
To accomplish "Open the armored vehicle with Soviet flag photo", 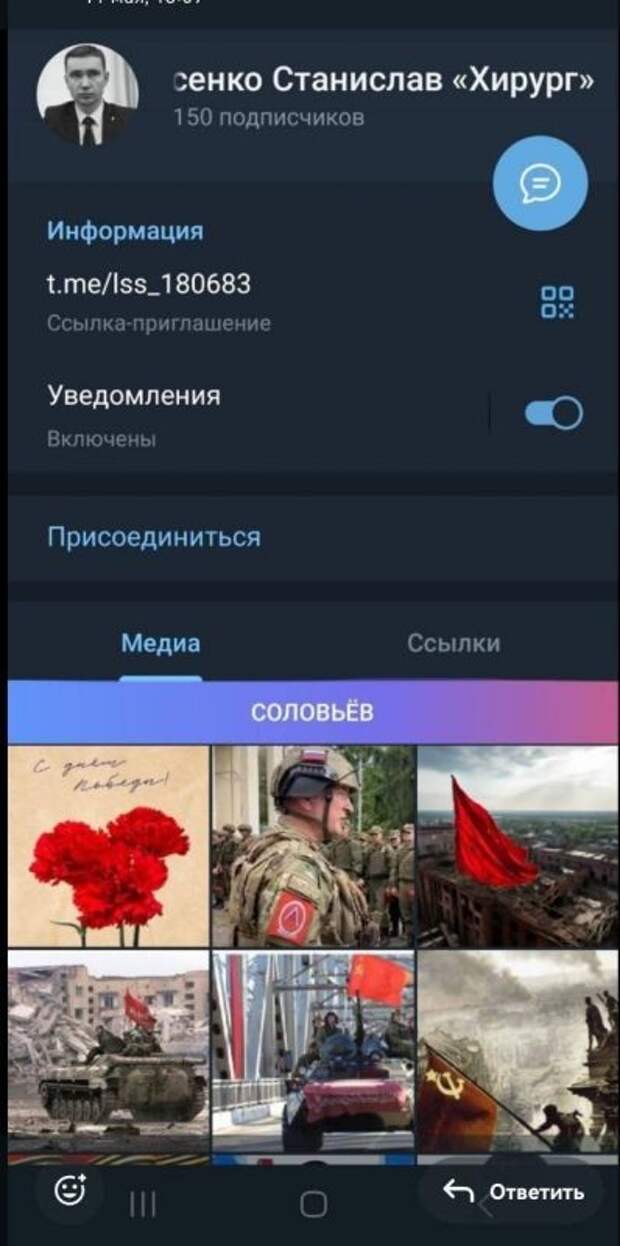I will pos(312,1050).
